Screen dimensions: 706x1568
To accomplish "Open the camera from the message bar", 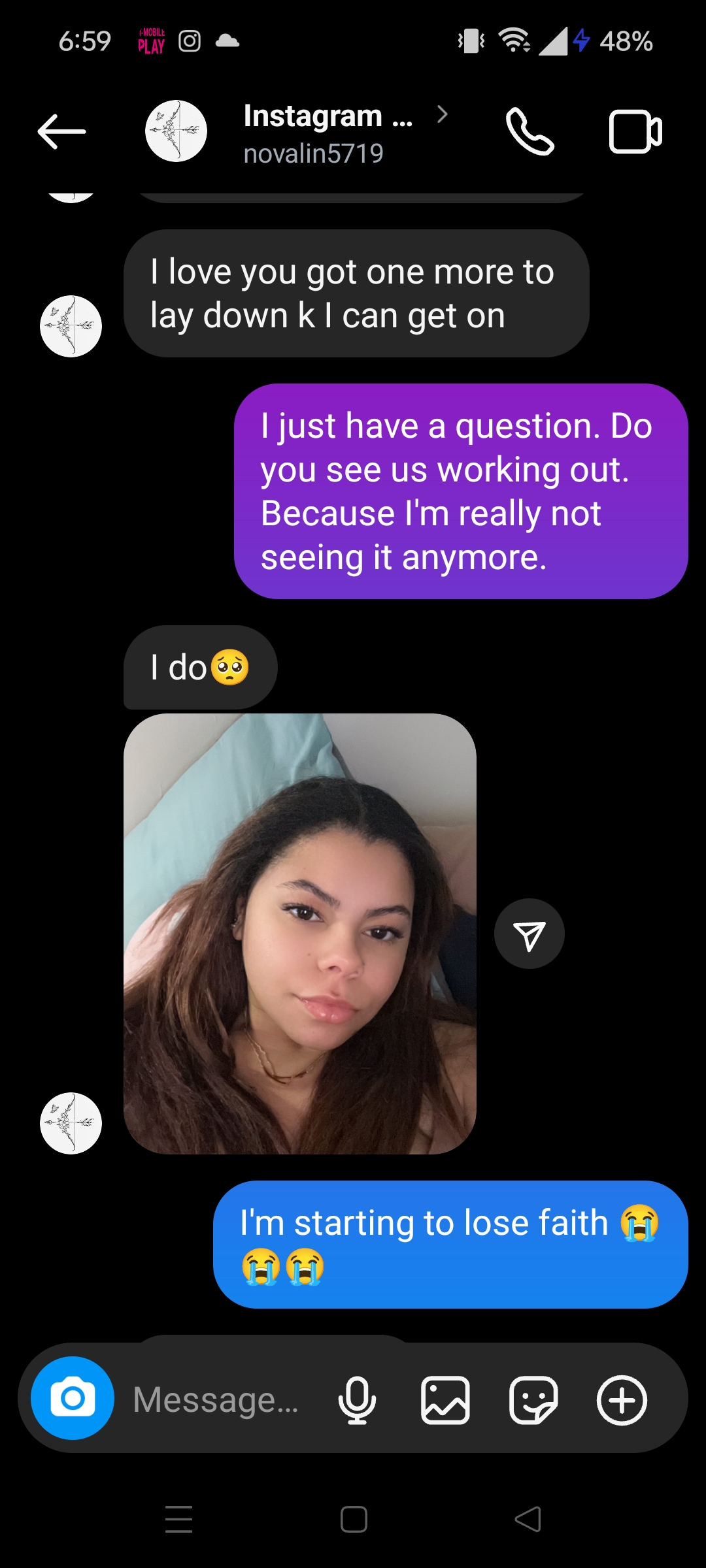I will click(73, 1398).
